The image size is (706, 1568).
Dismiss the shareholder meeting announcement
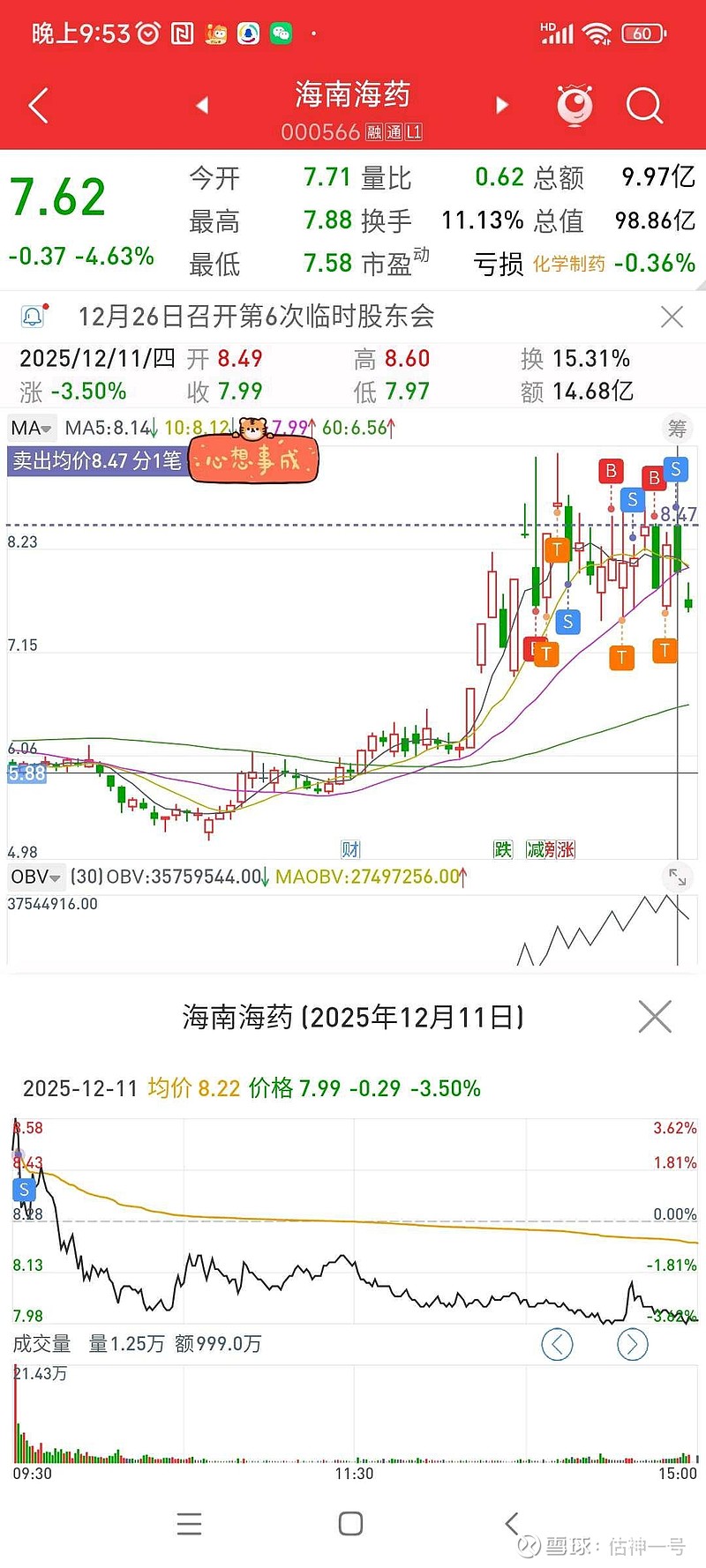(x=672, y=317)
